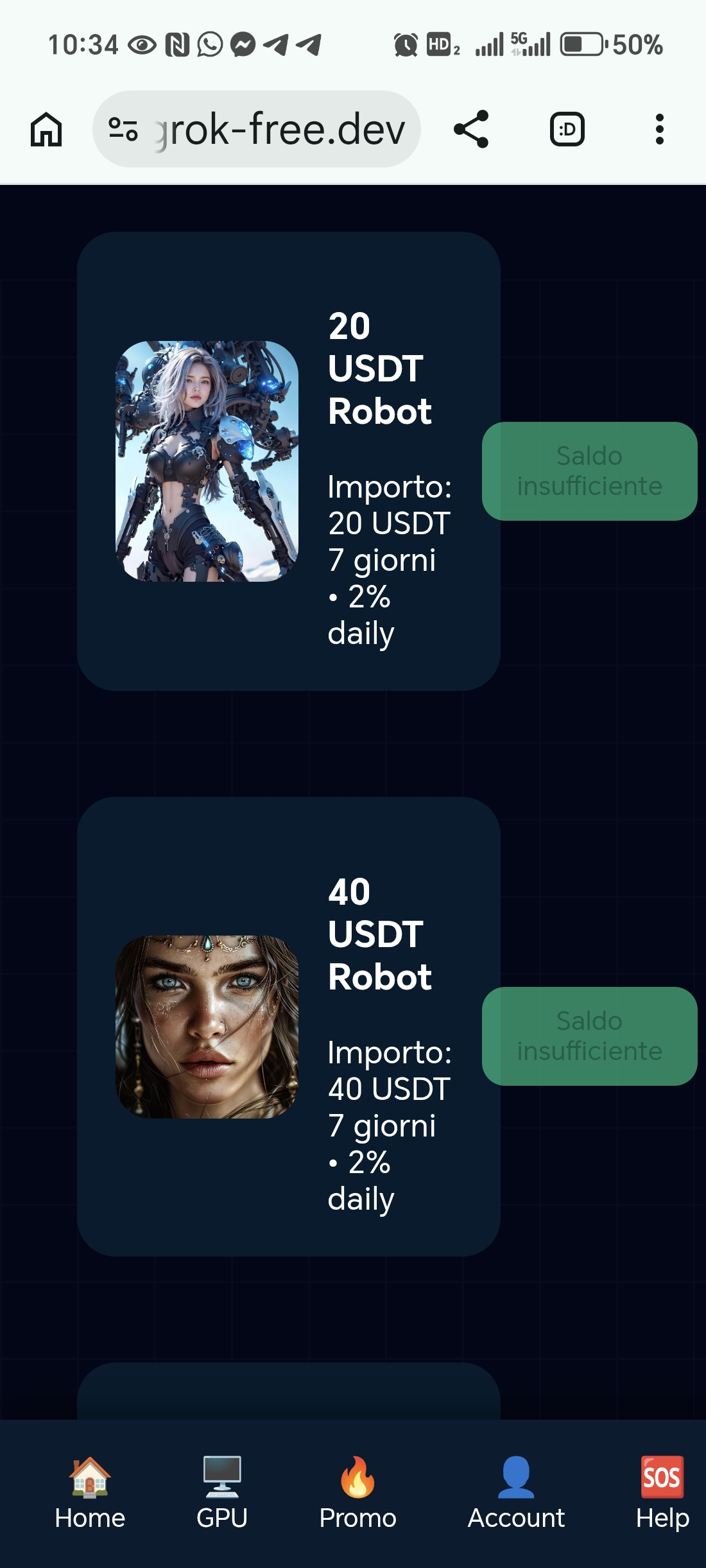This screenshot has width=706, height=1568.
Task: Open the browser home page
Action: [x=46, y=130]
